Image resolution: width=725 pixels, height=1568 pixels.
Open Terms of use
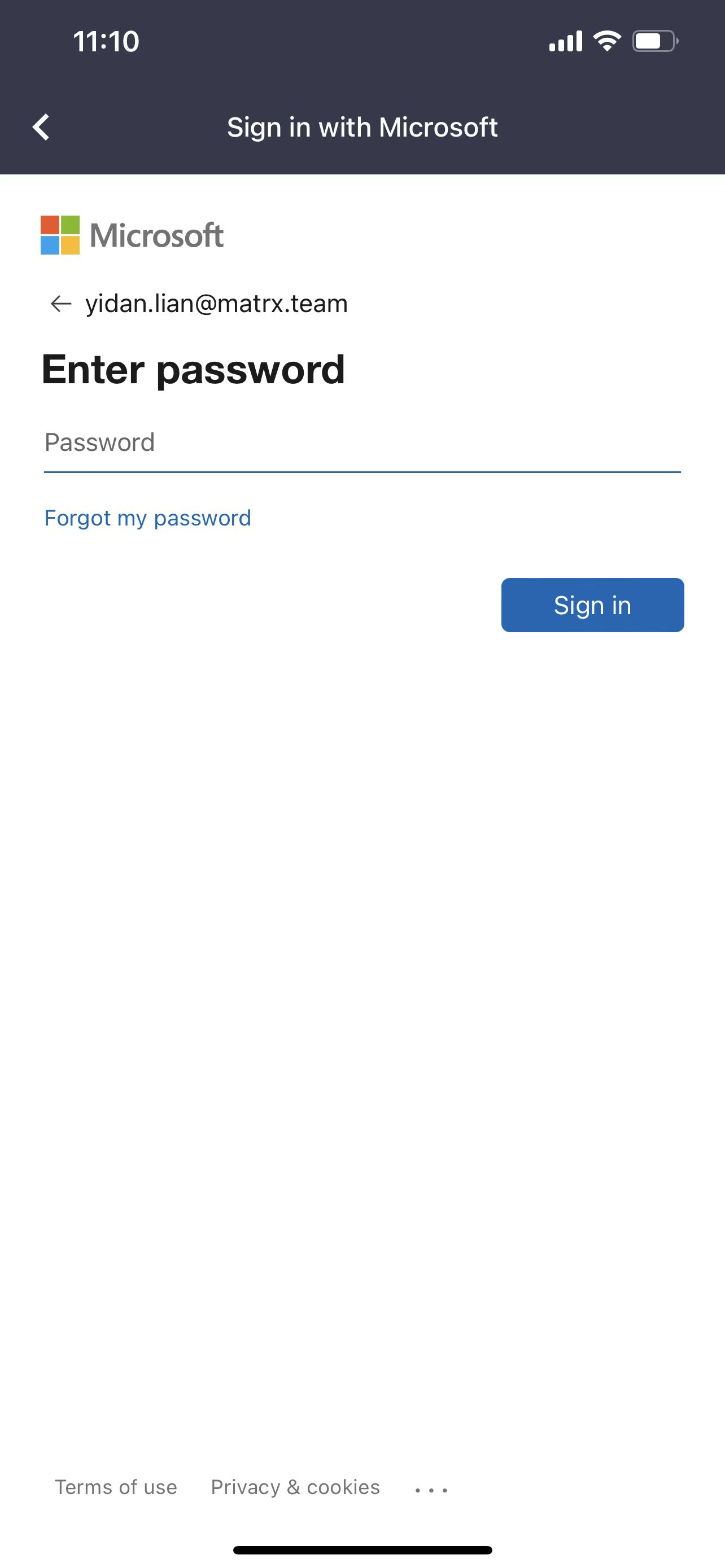116,1486
